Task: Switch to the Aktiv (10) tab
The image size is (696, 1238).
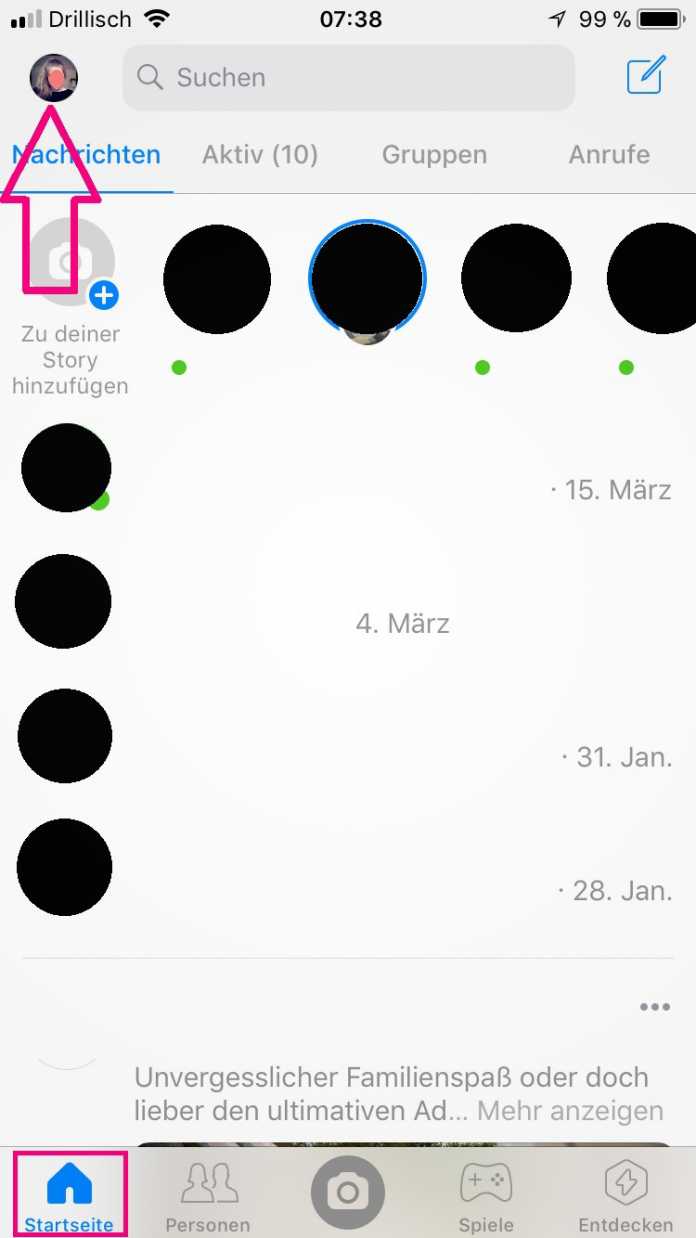Action: 260,155
